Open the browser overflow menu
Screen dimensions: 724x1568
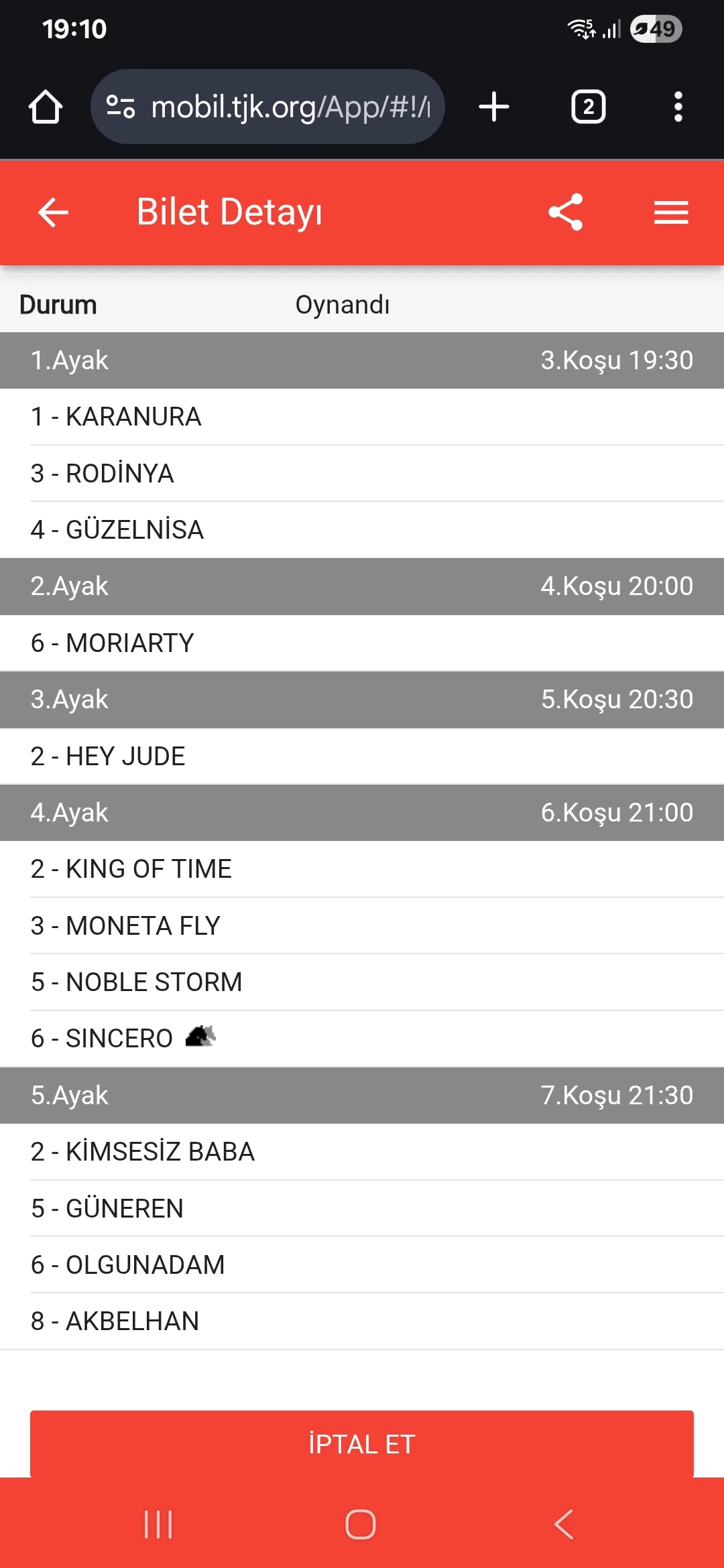pos(678,107)
